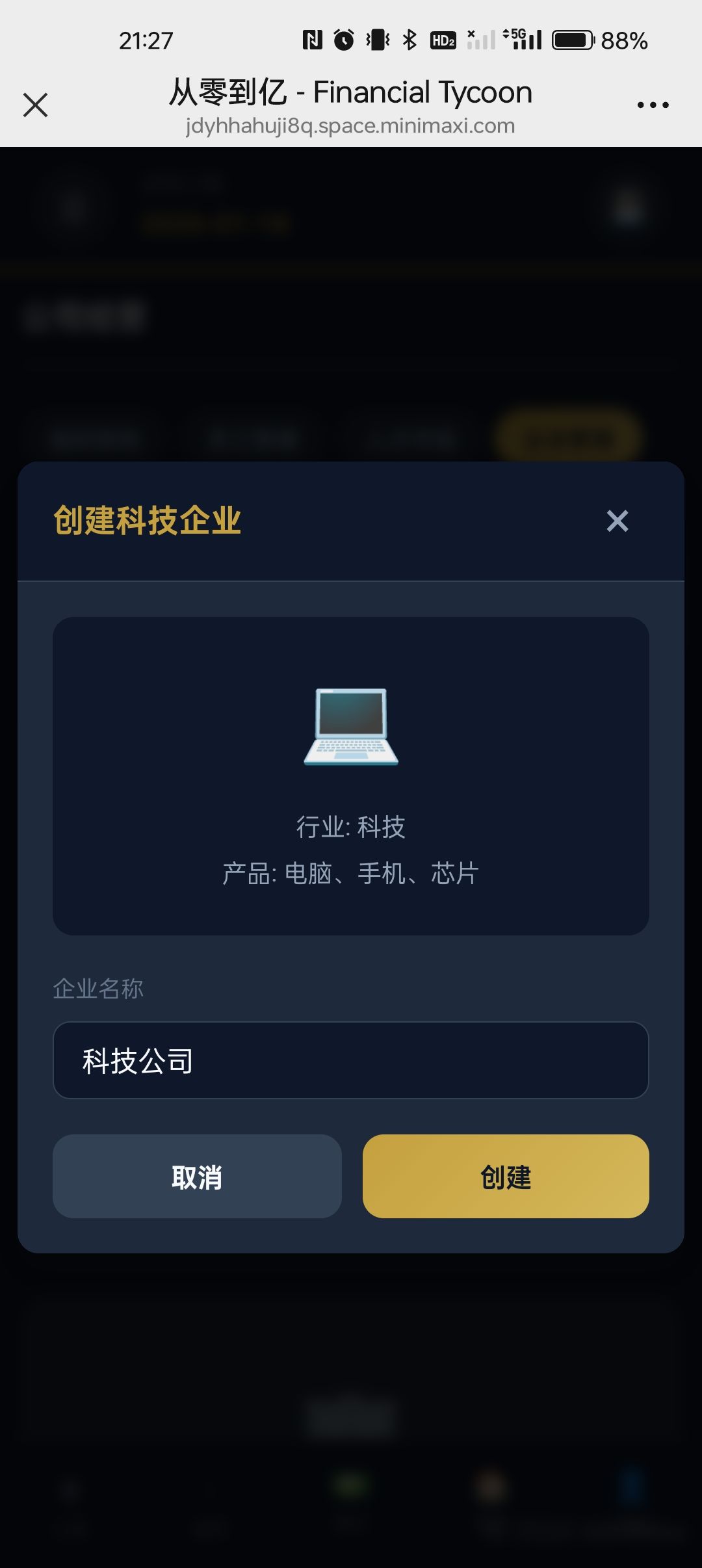
Task: Tap the green icon in the bottom navigation bar
Action: (x=350, y=1484)
